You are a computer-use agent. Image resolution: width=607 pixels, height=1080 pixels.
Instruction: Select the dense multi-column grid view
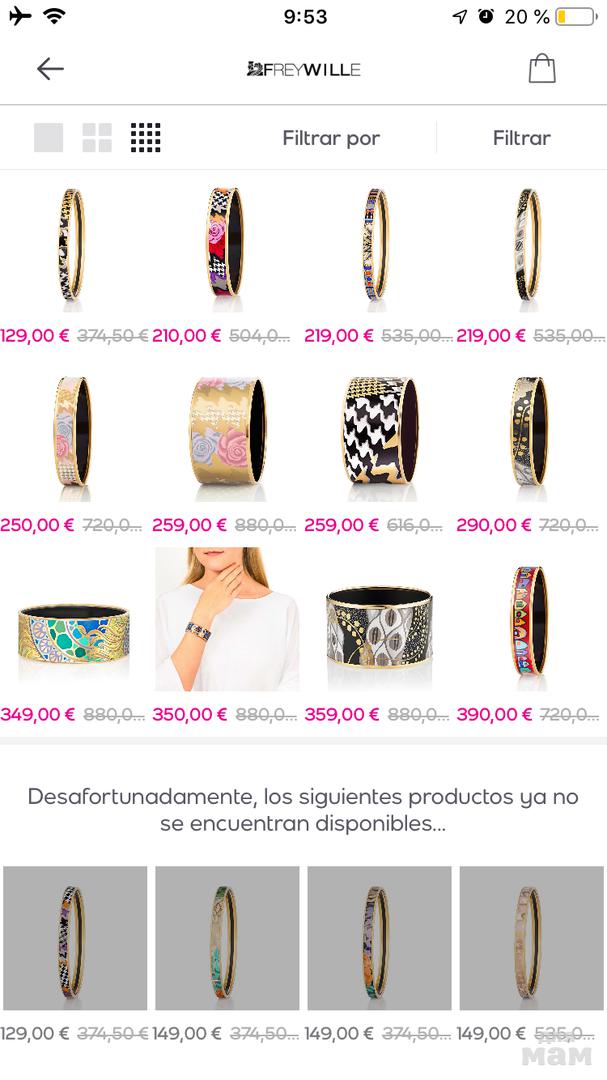[146, 138]
